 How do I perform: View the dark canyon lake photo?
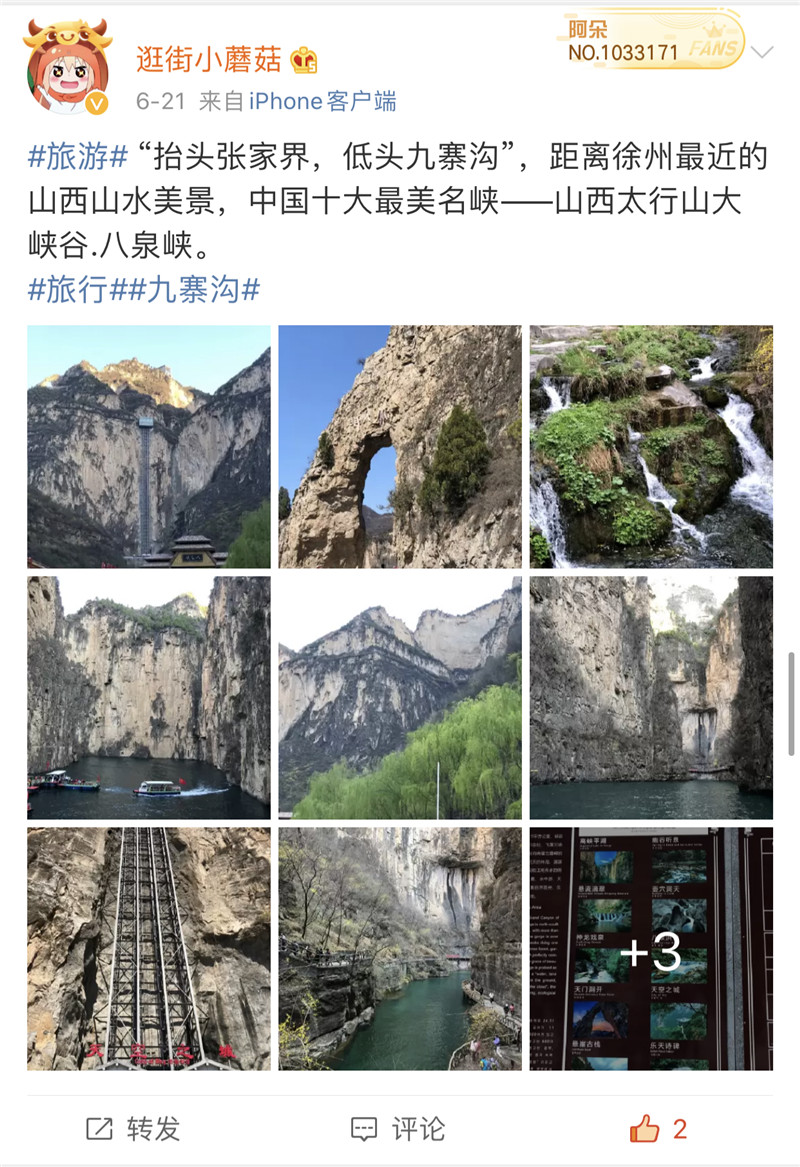click(x=651, y=698)
